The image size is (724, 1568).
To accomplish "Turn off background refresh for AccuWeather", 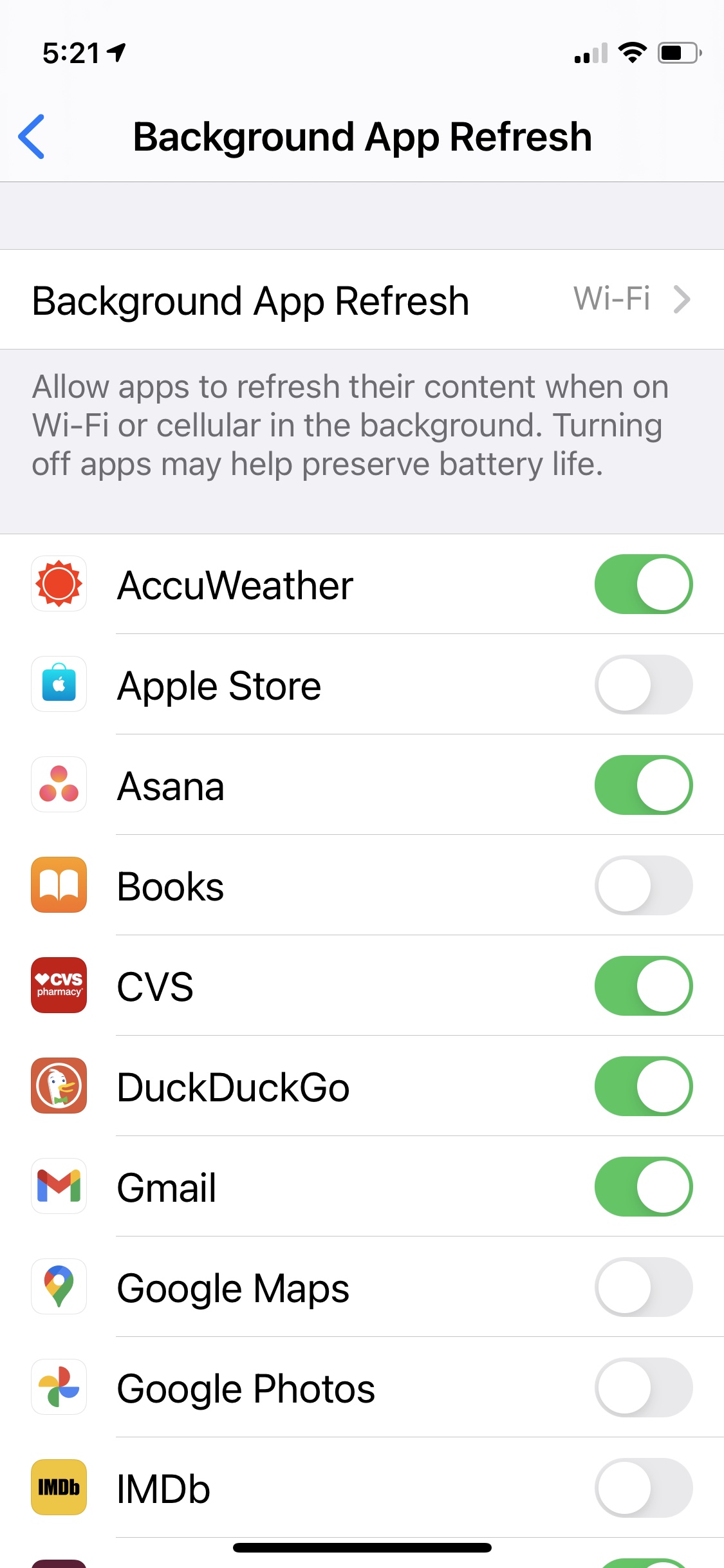I will click(x=644, y=584).
